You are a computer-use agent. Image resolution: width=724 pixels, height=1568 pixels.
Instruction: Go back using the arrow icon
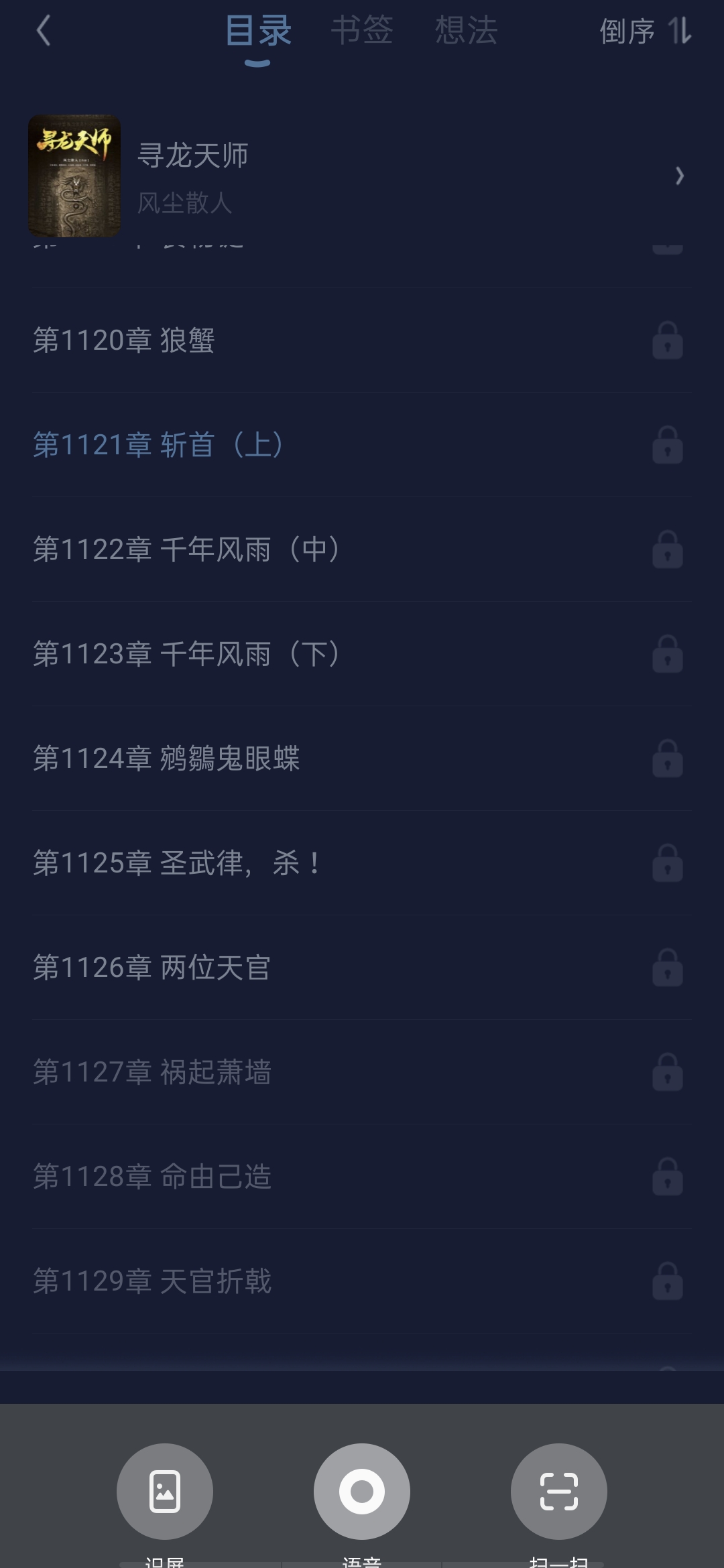tap(44, 31)
